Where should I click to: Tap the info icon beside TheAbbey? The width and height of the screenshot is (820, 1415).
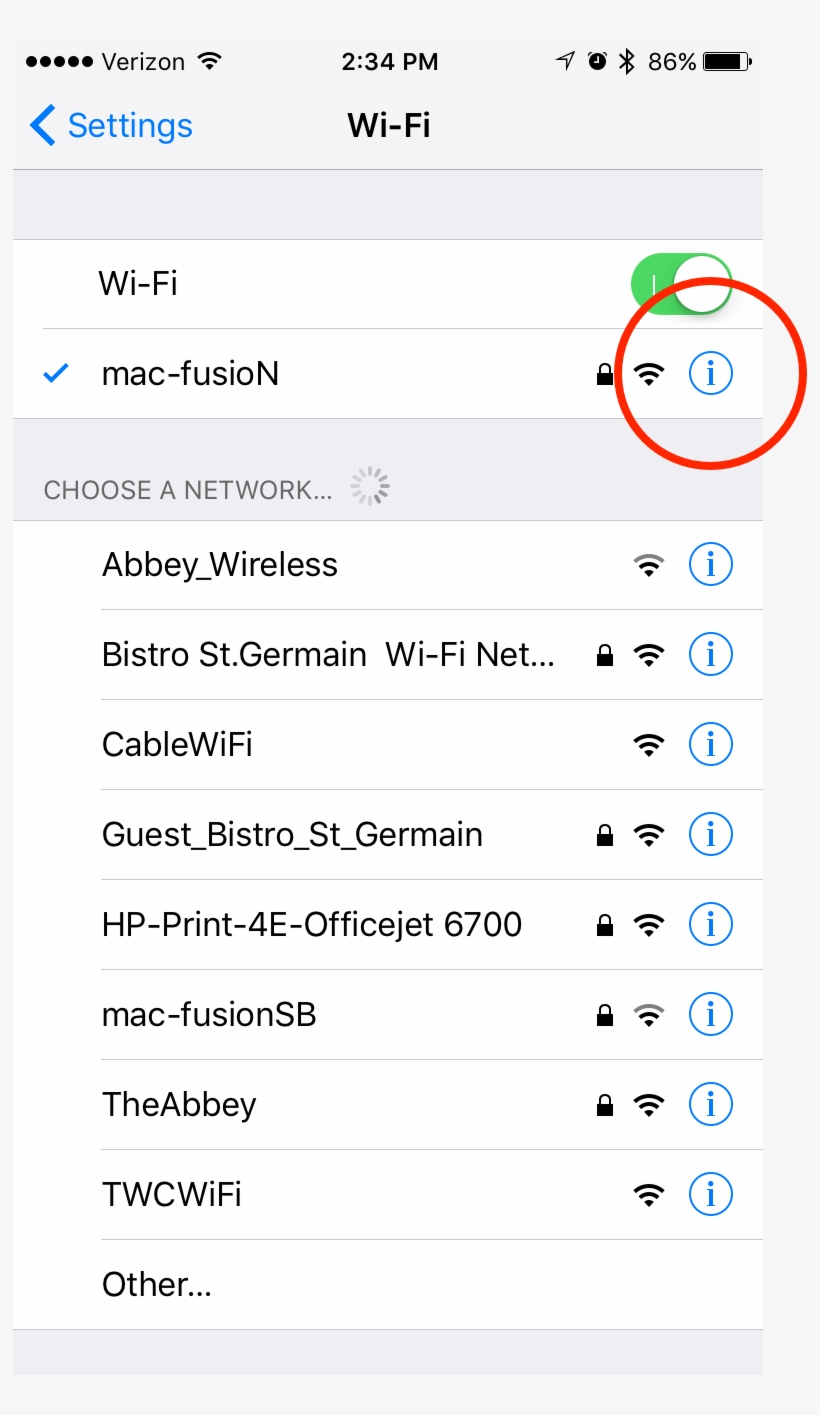pyautogui.click(x=710, y=1104)
